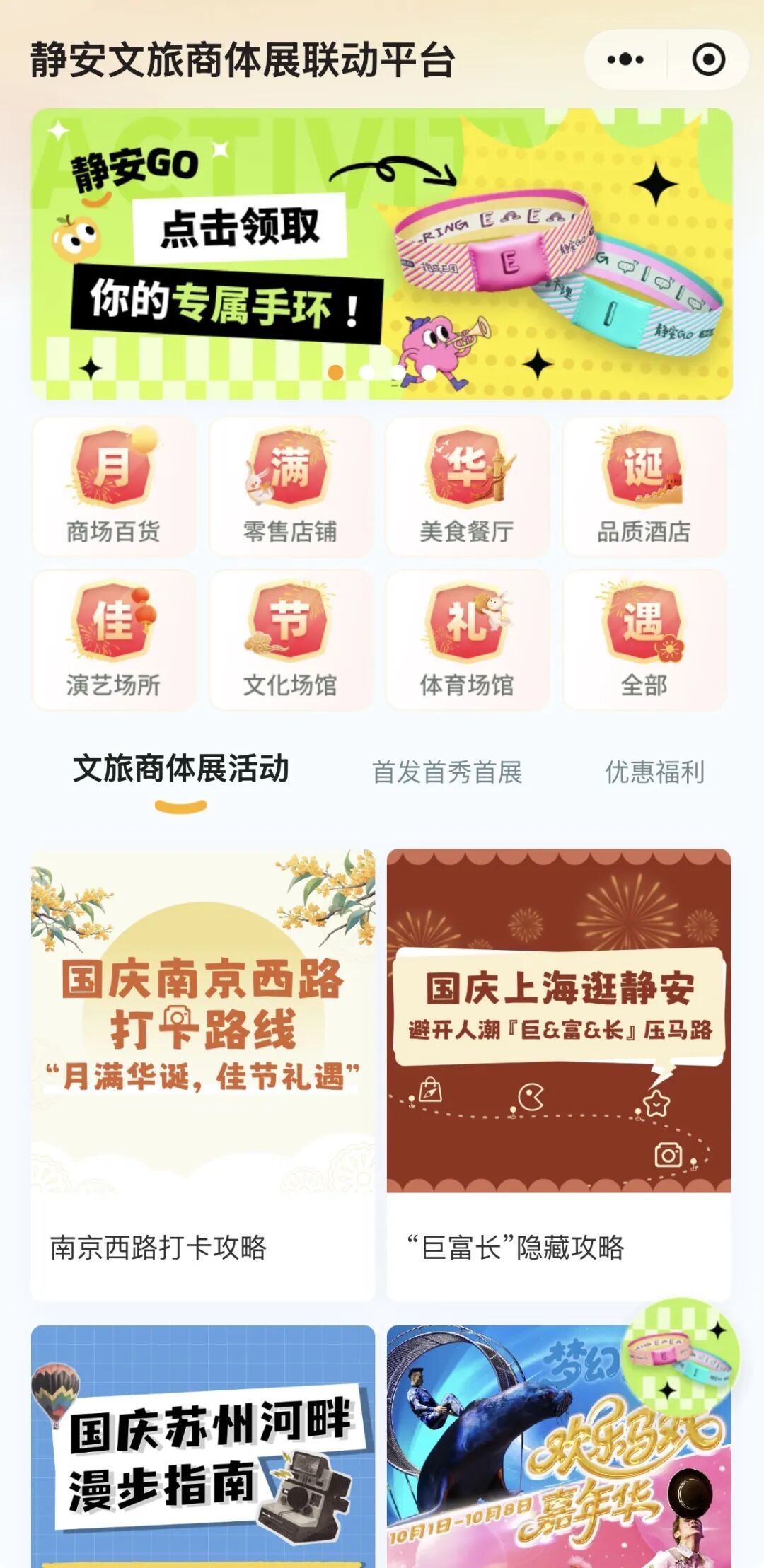
Task: Tap the 静安GO wristband claim banner
Action: pos(382,253)
